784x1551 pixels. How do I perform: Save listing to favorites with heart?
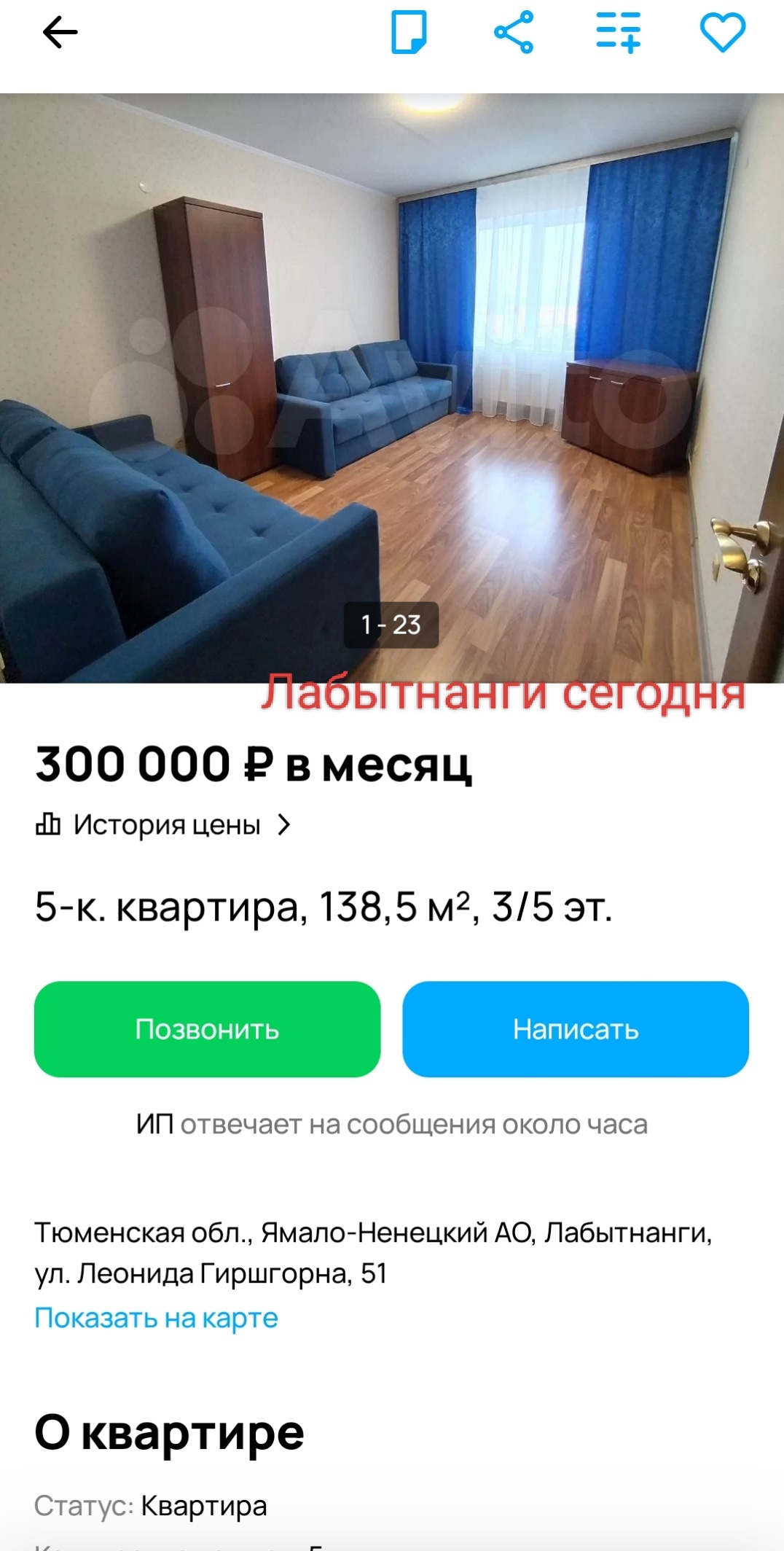coord(722,33)
